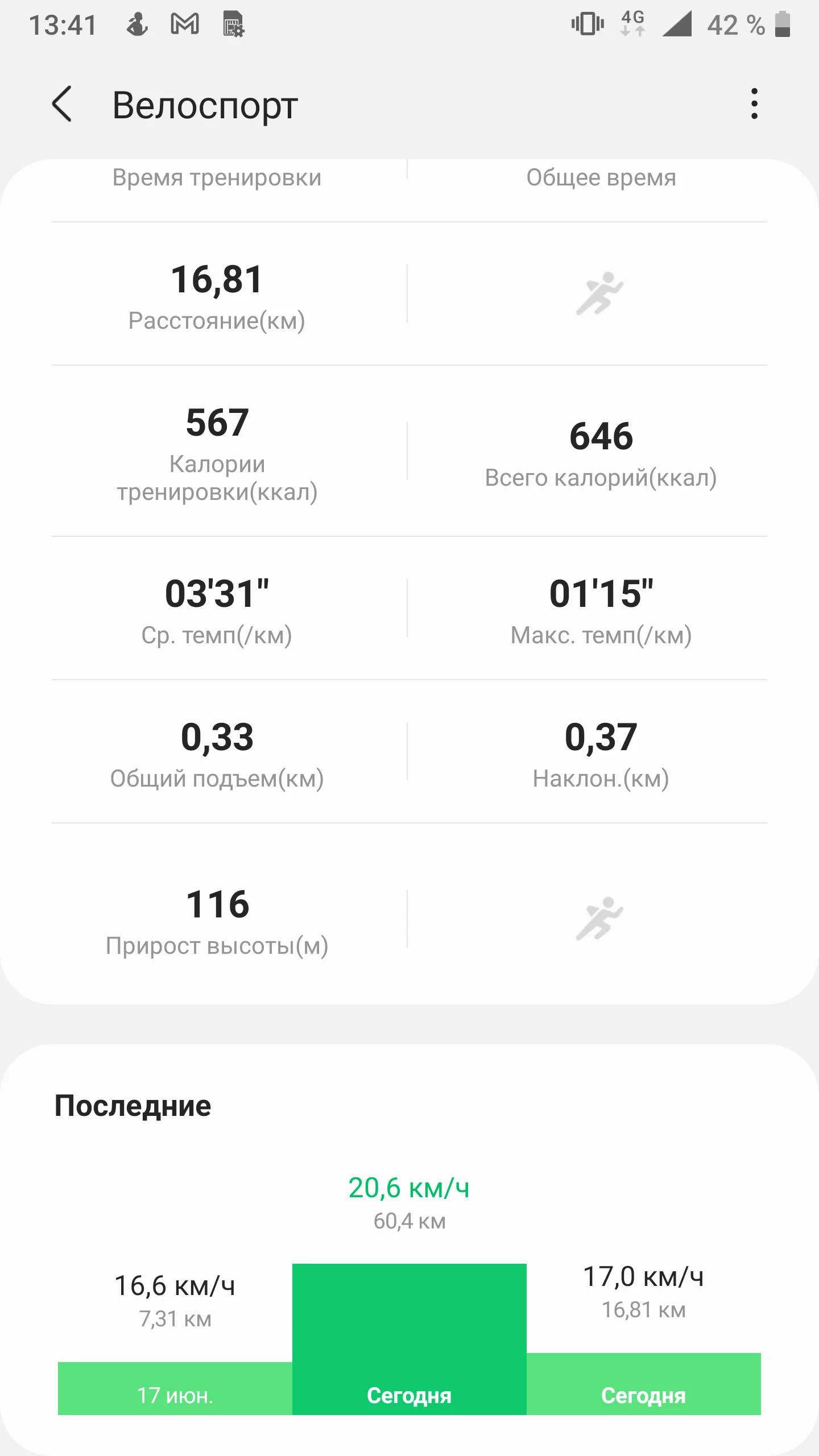The height and width of the screenshot is (1456, 819).
Task: Select the 17 июн. workout bar
Action: click(x=175, y=1388)
